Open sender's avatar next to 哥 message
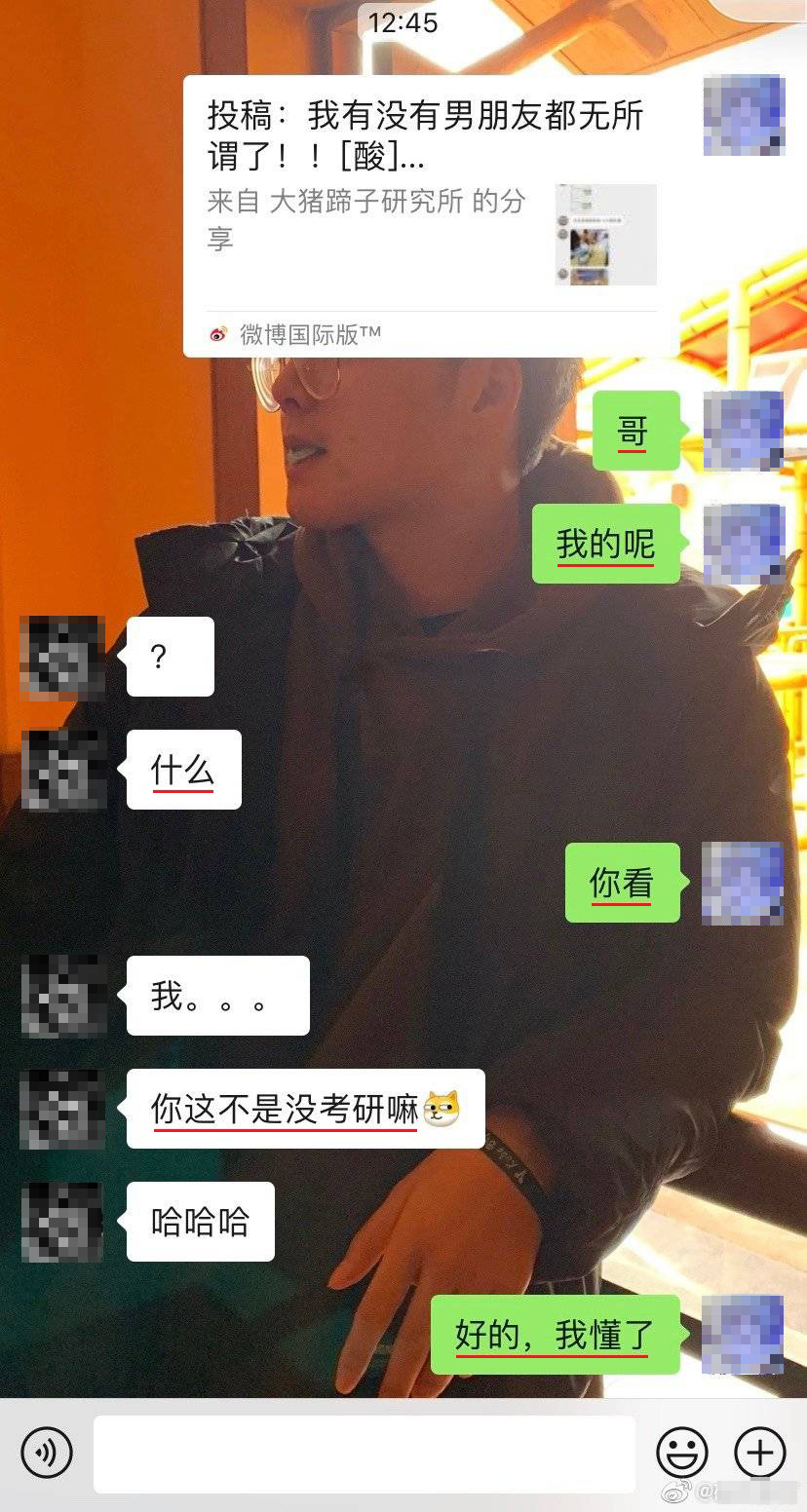 [743, 431]
